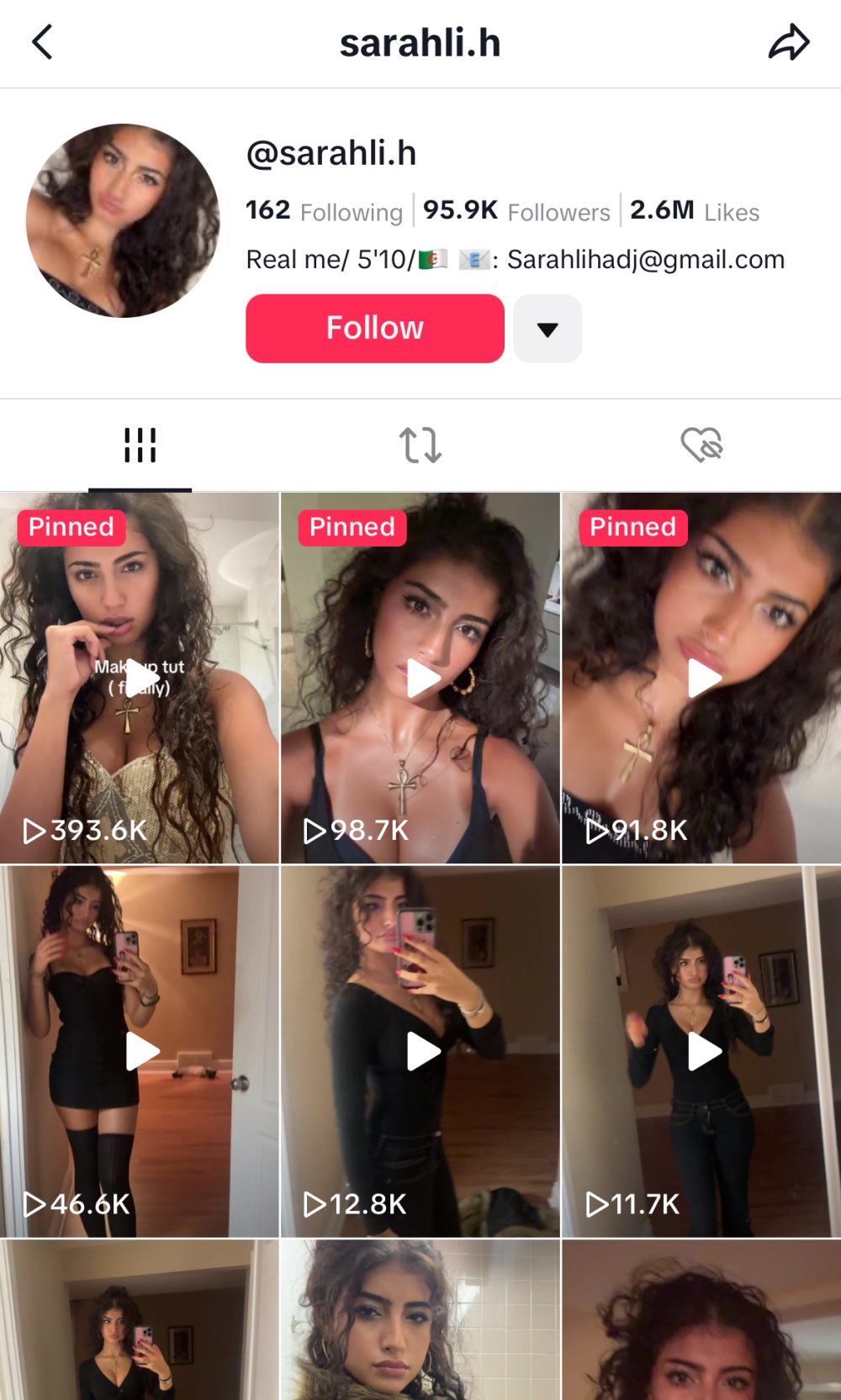Switch to the videos grid tab

pos(140,445)
